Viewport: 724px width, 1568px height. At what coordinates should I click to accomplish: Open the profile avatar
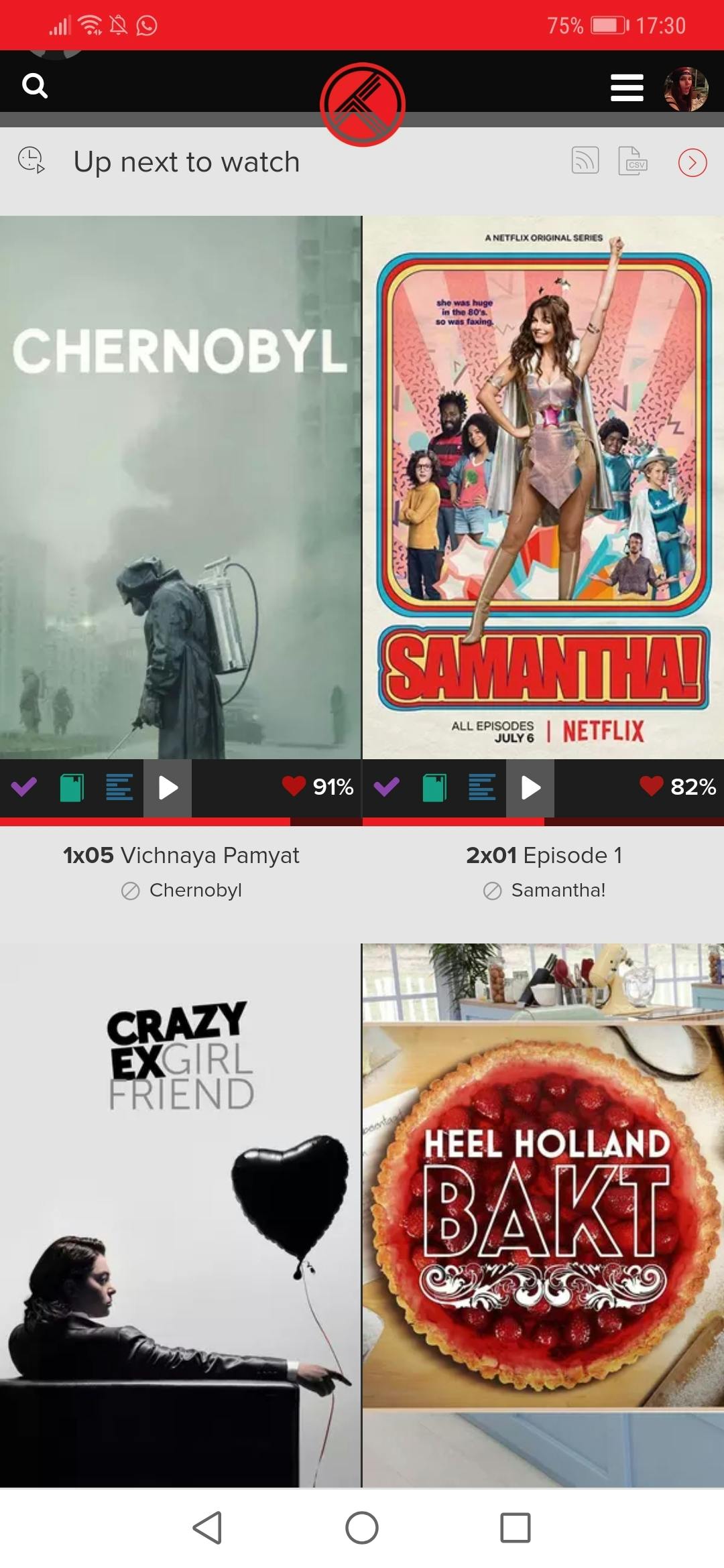[x=685, y=88]
